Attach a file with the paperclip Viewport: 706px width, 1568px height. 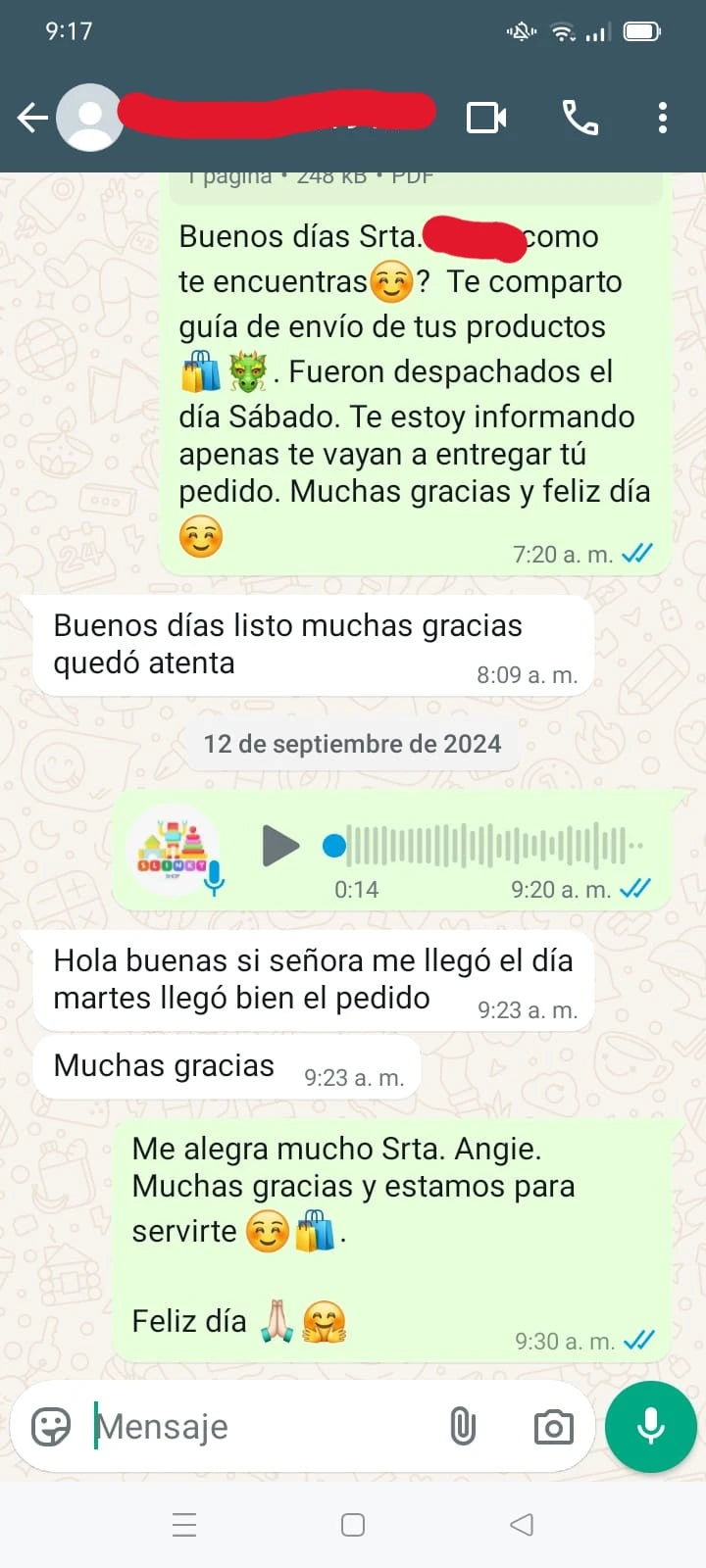463,1427
